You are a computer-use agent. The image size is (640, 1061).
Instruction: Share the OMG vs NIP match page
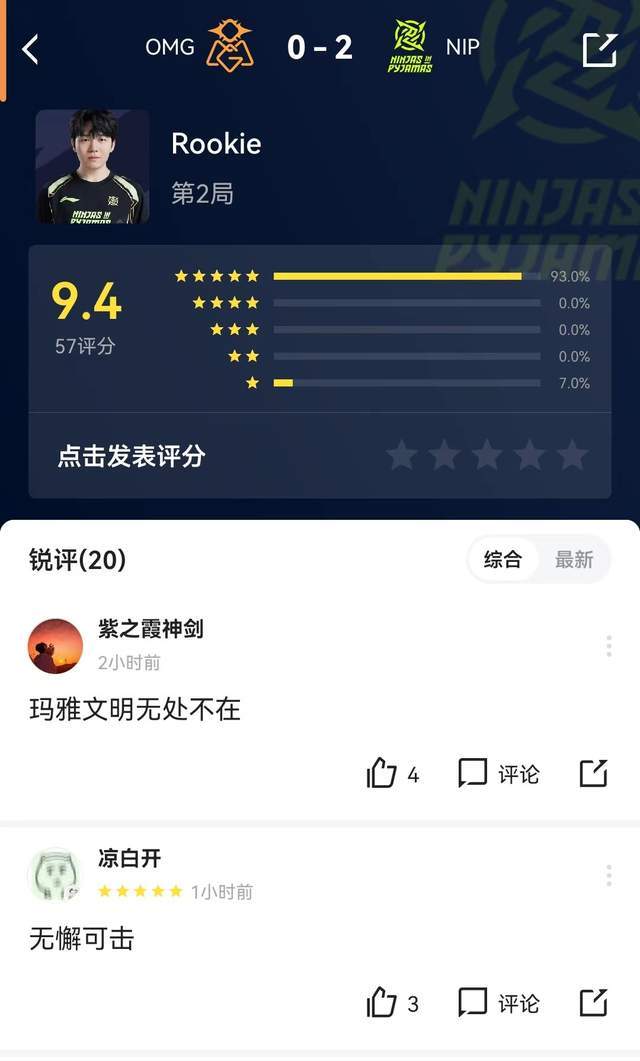(599, 49)
